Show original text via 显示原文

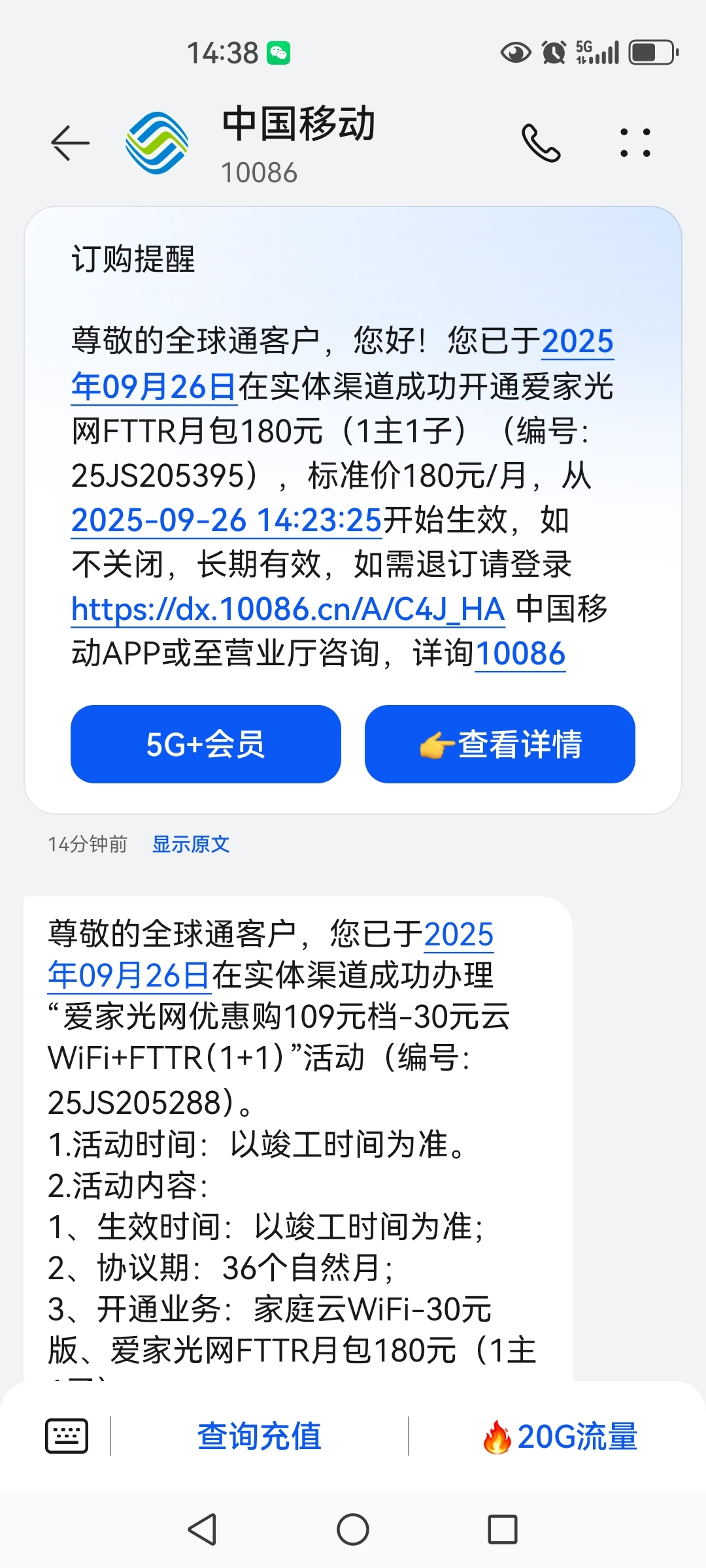[x=191, y=844]
